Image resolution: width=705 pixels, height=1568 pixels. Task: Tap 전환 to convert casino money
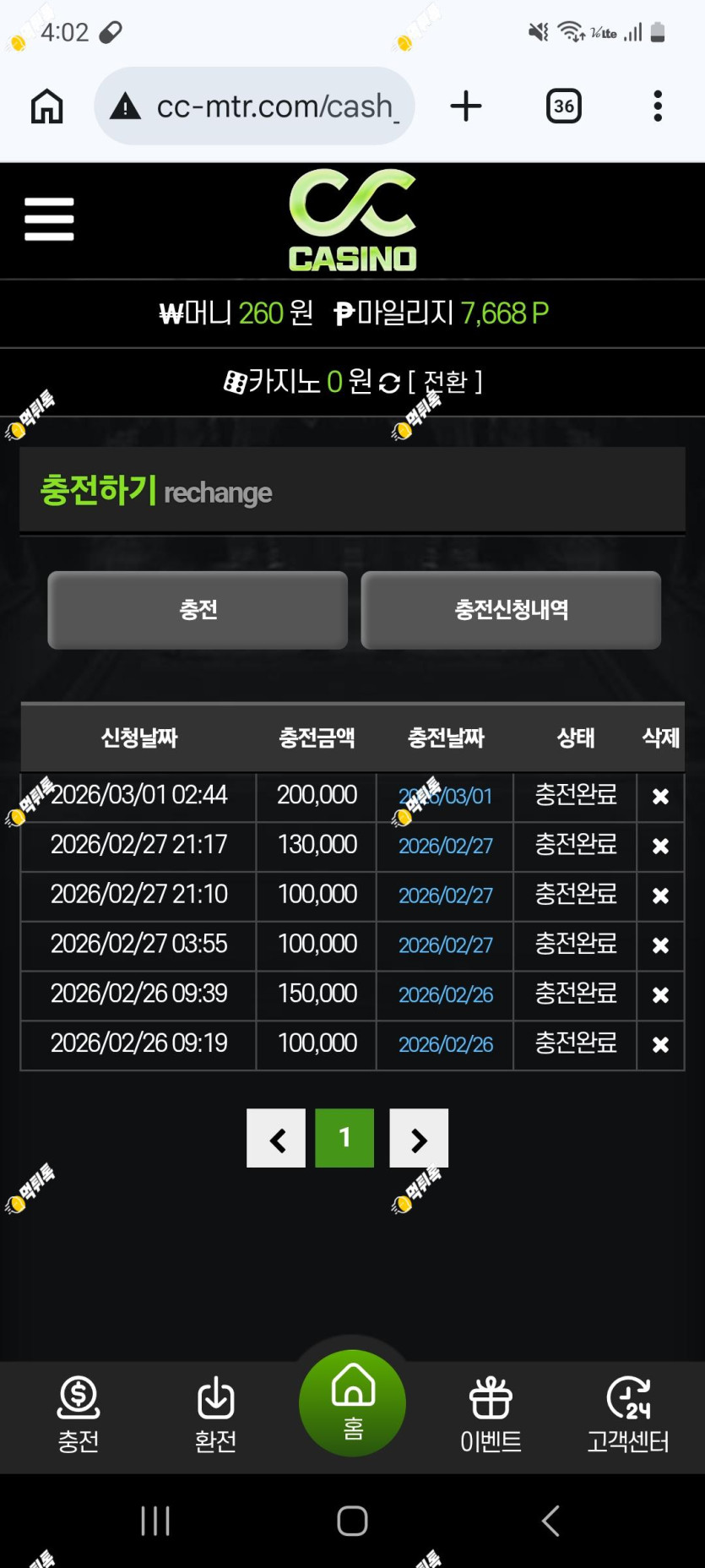(445, 382)
